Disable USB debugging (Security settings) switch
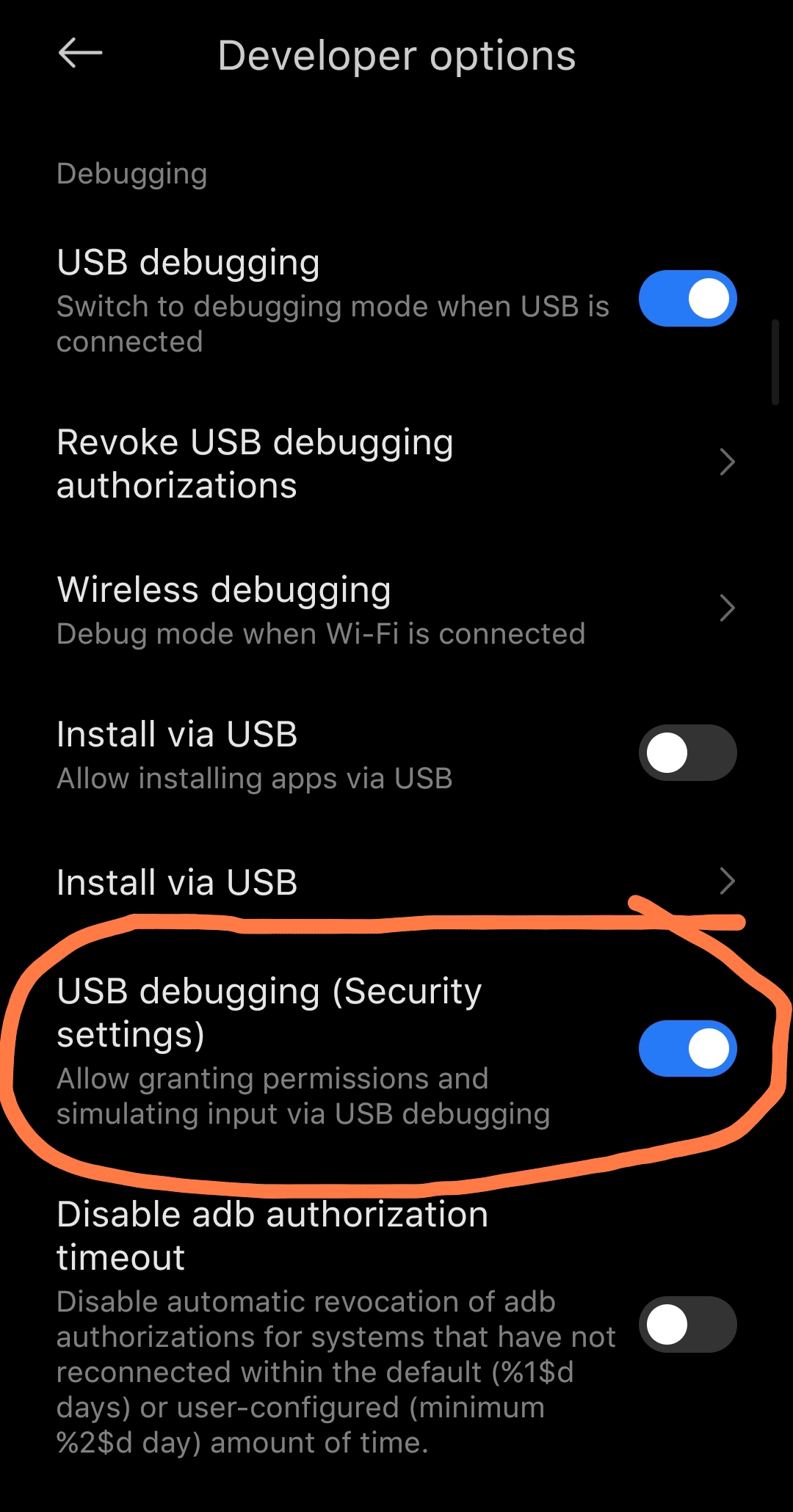Viewport: 793px width, 1512px height. [x=687, y=1048]
